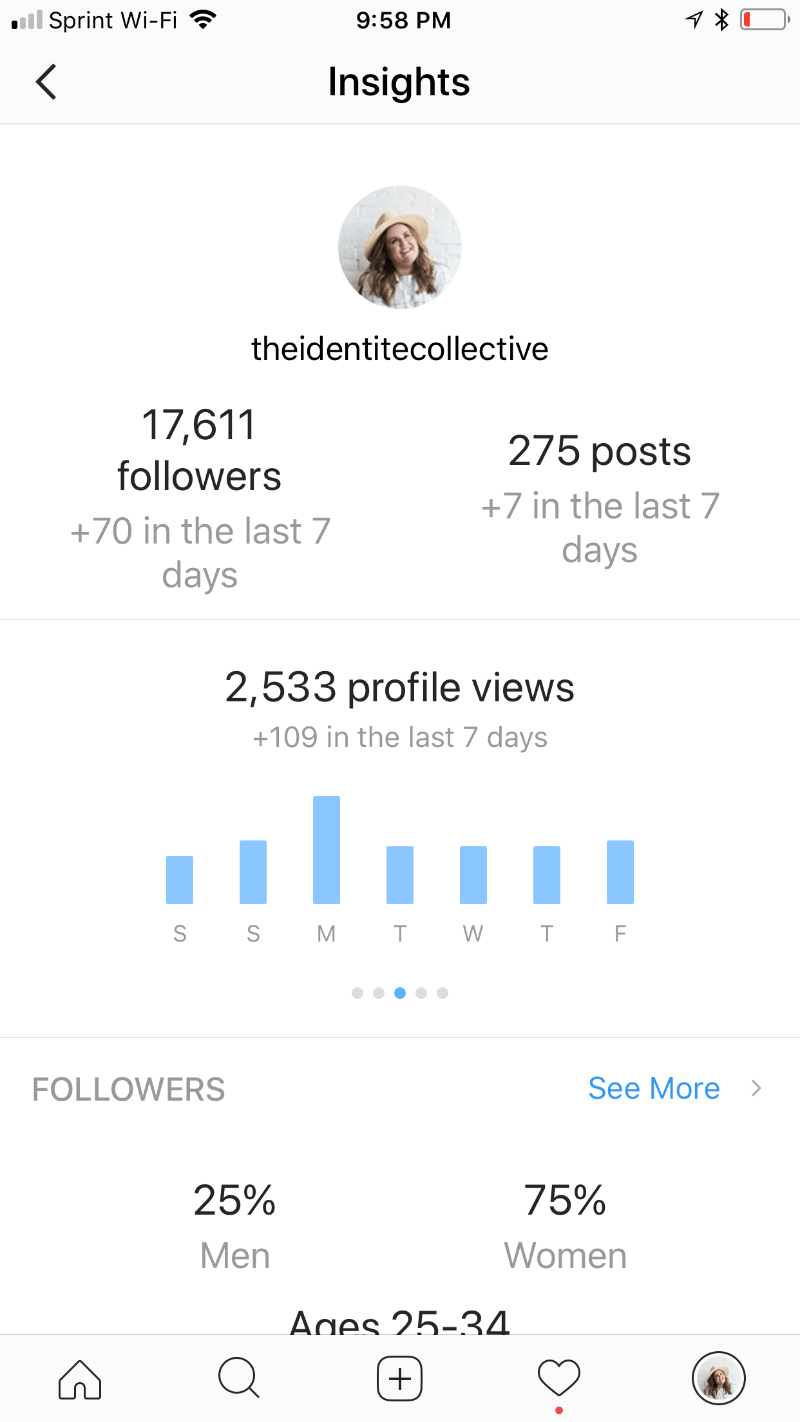This screenshot has height=1422, width=800.
Task: Tap the profile avatar in bottom navigation
Action: pos(718,1378)
